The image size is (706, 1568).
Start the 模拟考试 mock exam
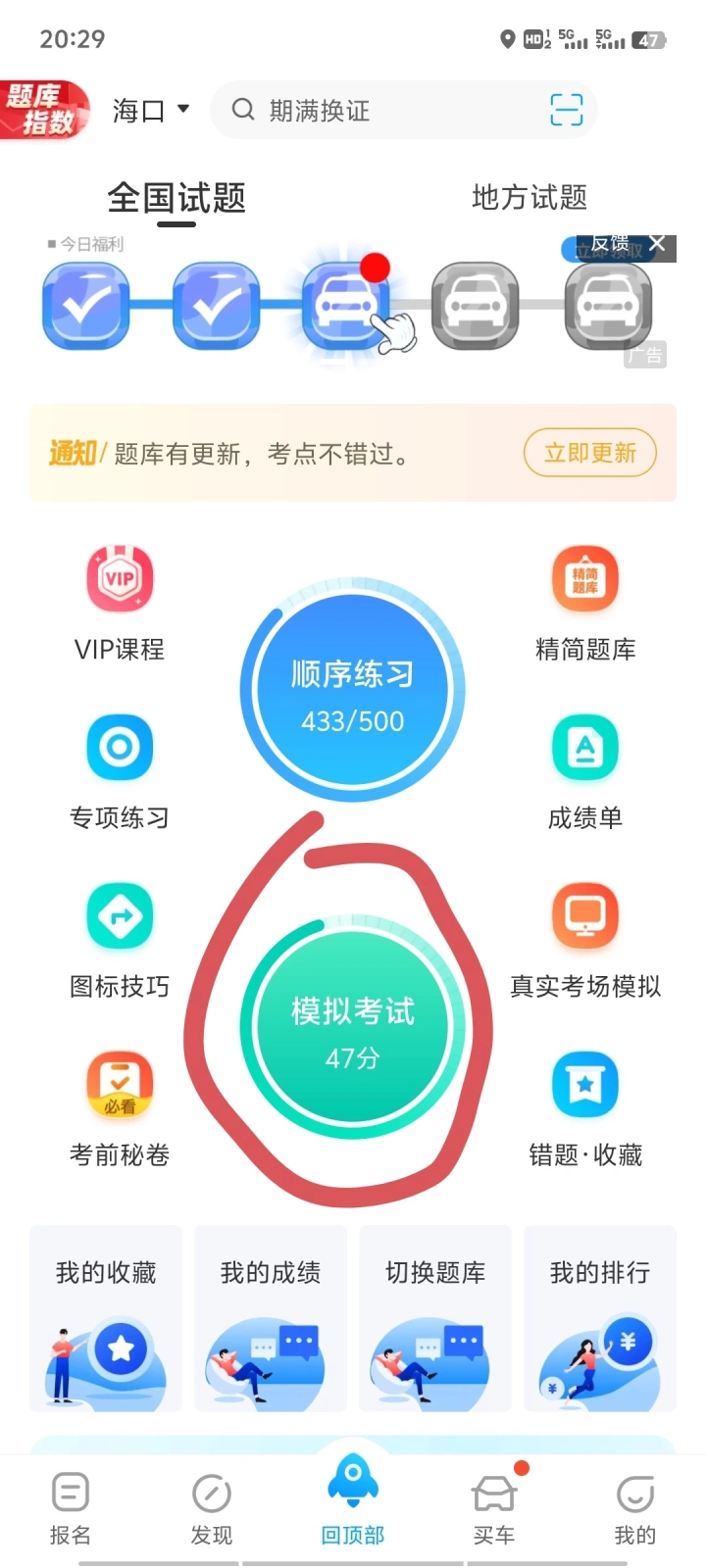click(x=352, y=1028)
